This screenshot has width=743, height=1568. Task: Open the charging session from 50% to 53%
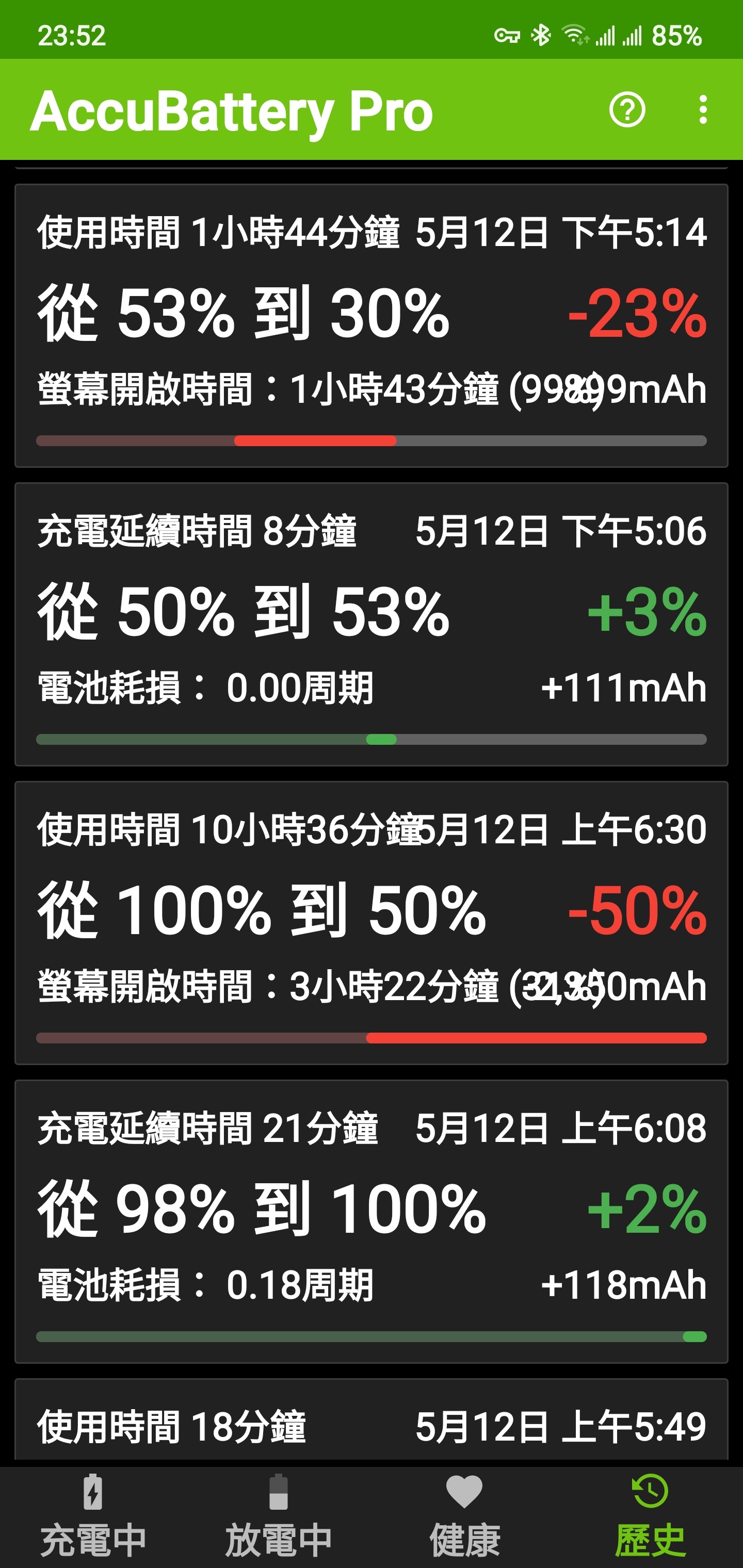point(372,624)
